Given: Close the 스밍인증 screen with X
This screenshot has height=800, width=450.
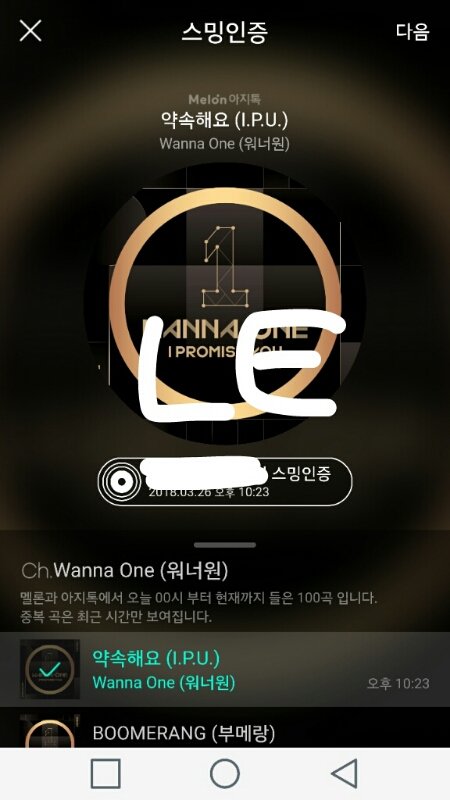Looking at the screenshot, I should pos(30,31).
